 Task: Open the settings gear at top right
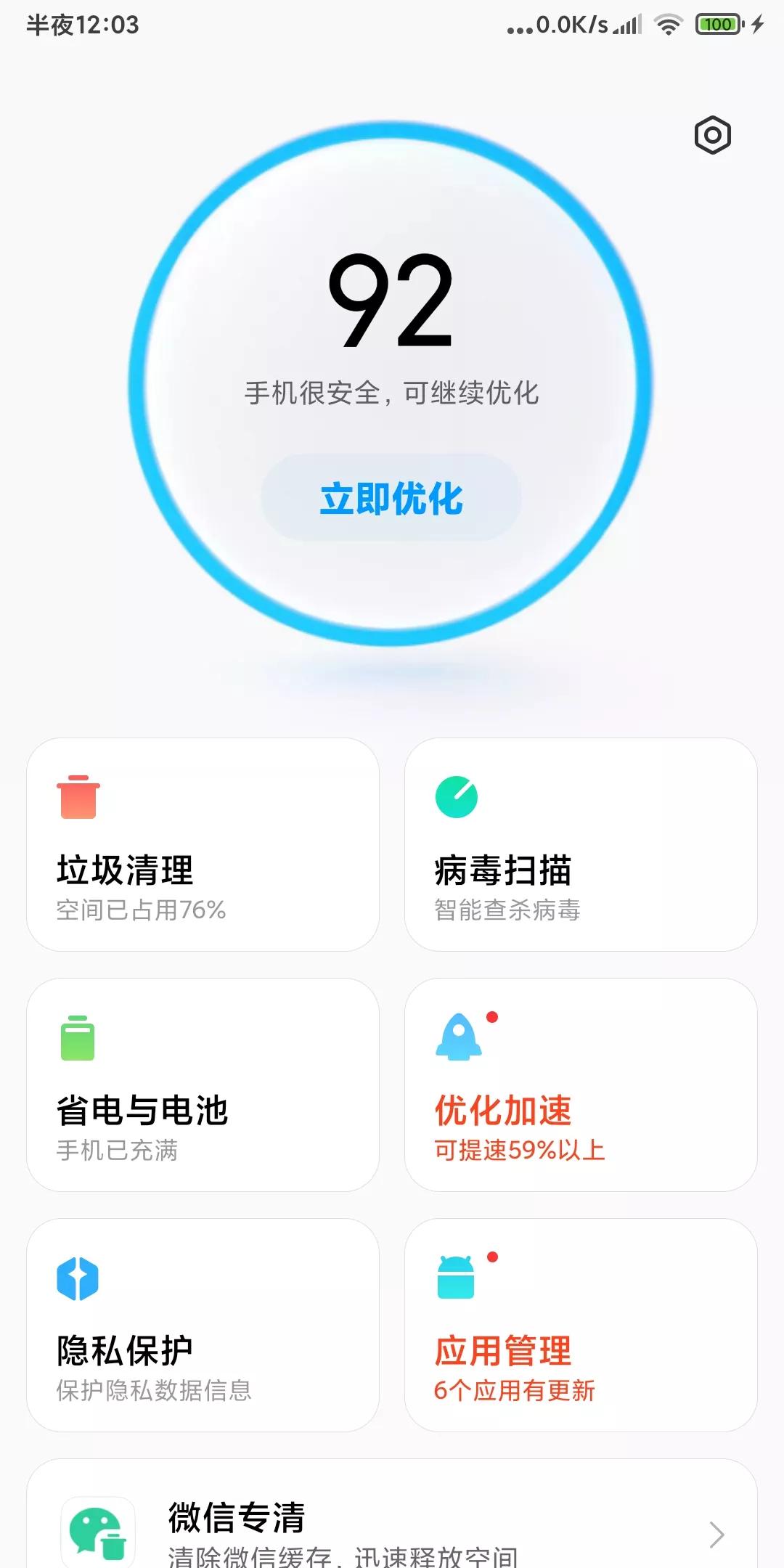(x=711, y=135)
